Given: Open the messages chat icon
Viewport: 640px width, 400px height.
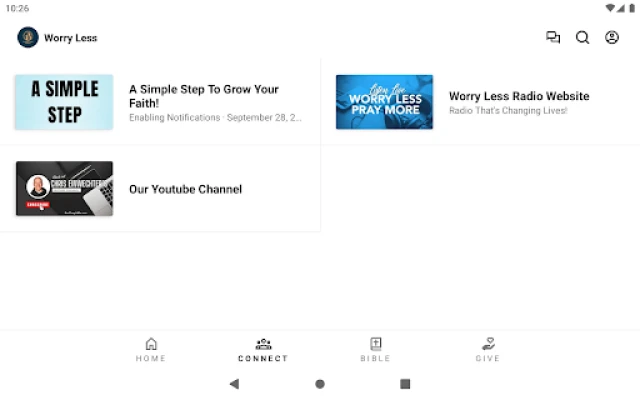Looking at the screenshot, I should coord(553,38).
